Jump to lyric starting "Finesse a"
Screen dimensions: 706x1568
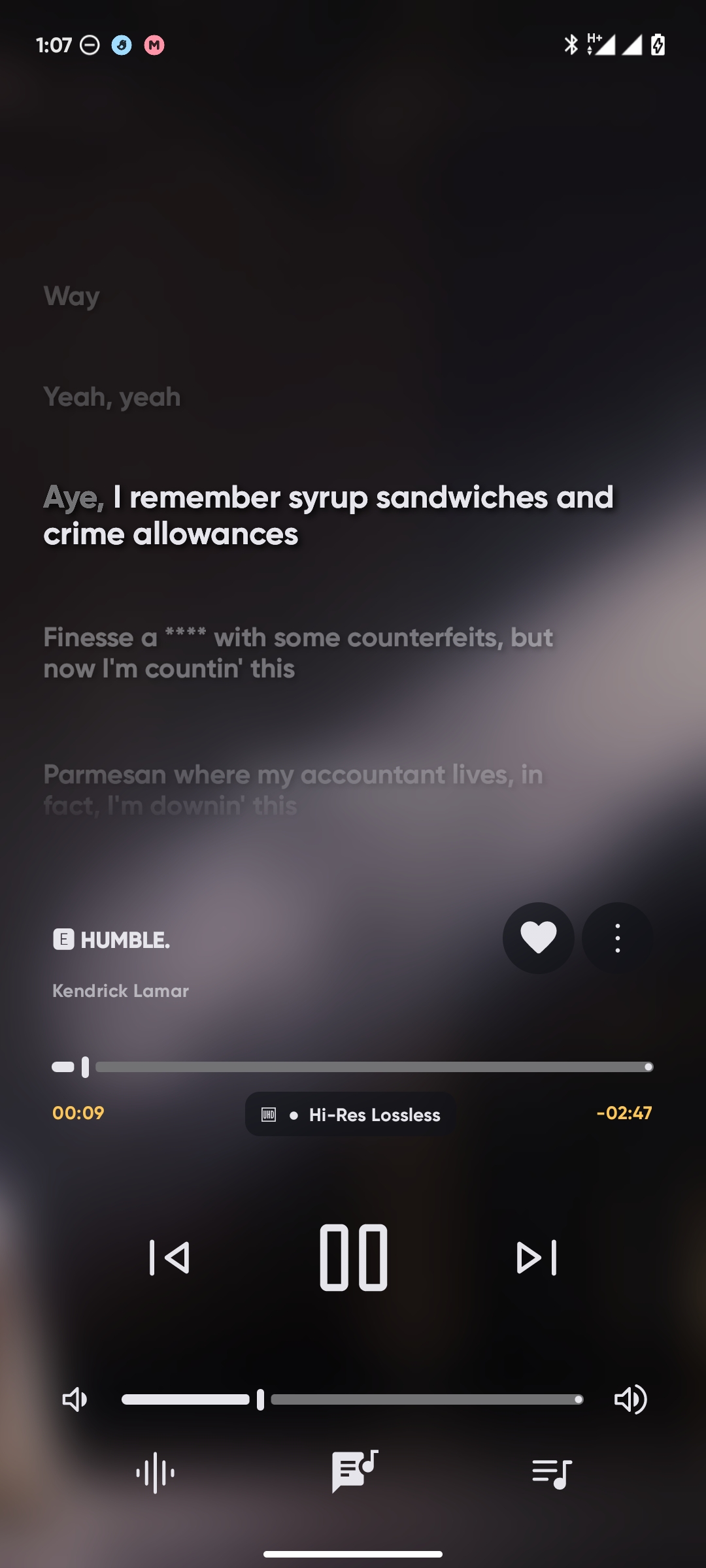tap(298, 653)
